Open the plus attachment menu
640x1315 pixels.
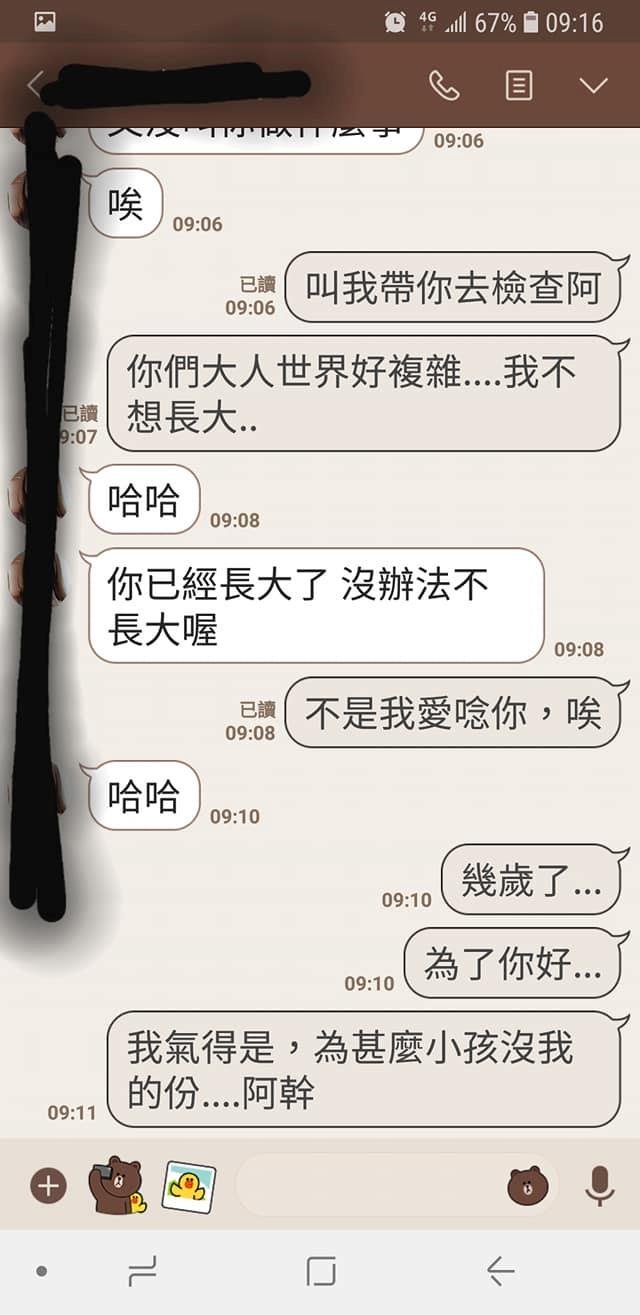coord(48,1186)
